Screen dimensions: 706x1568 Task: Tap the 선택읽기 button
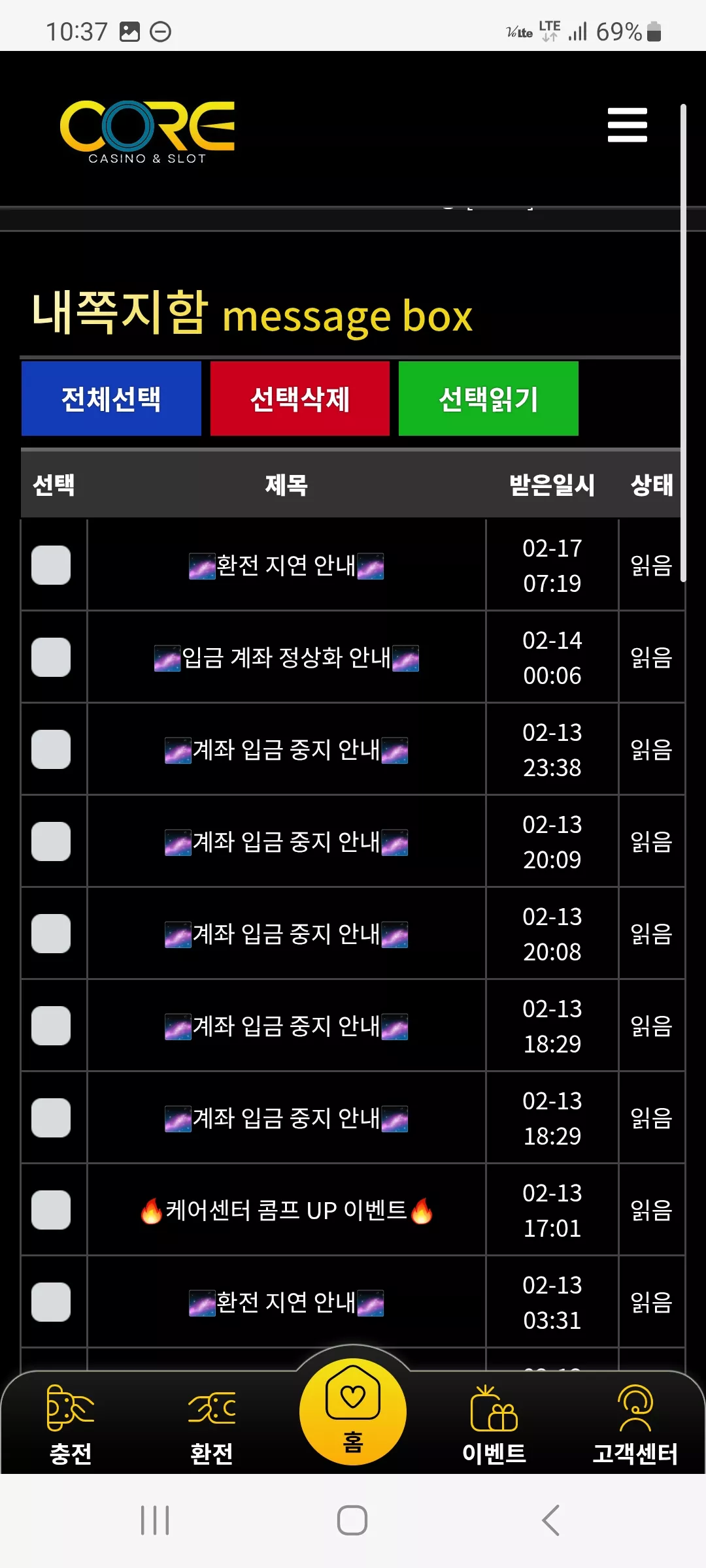[x=488, y=399]
